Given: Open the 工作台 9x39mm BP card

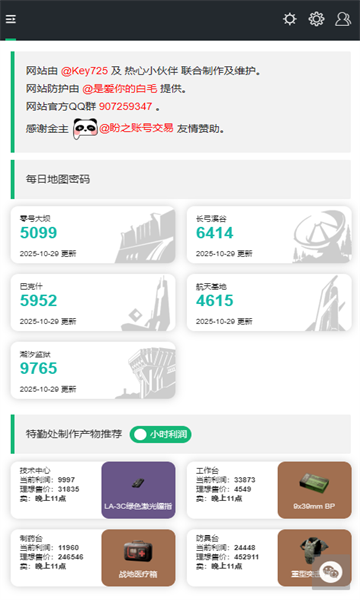Looking at the screenshot, I should [x=269, y=490].
